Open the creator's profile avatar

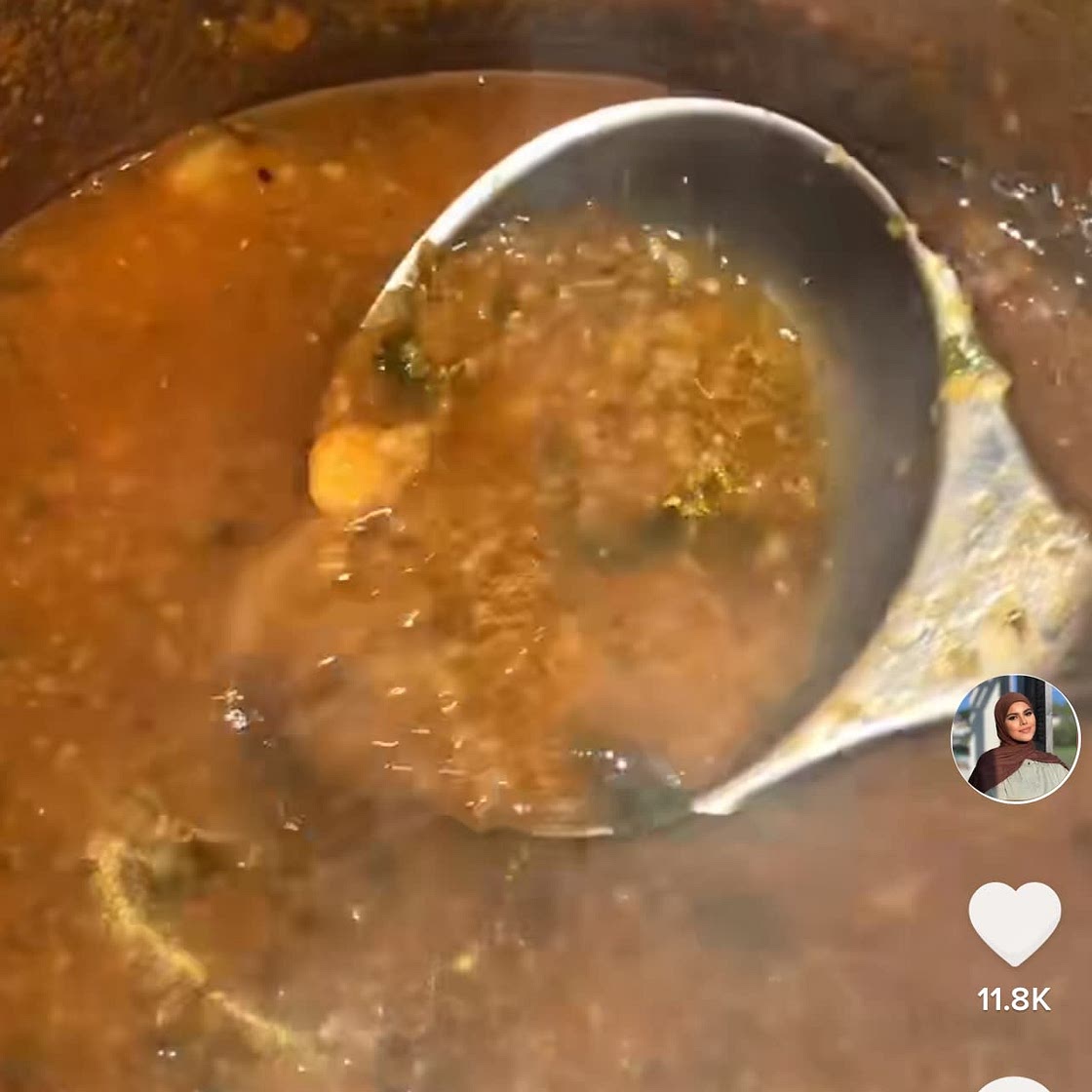[x=1015, y=738]
